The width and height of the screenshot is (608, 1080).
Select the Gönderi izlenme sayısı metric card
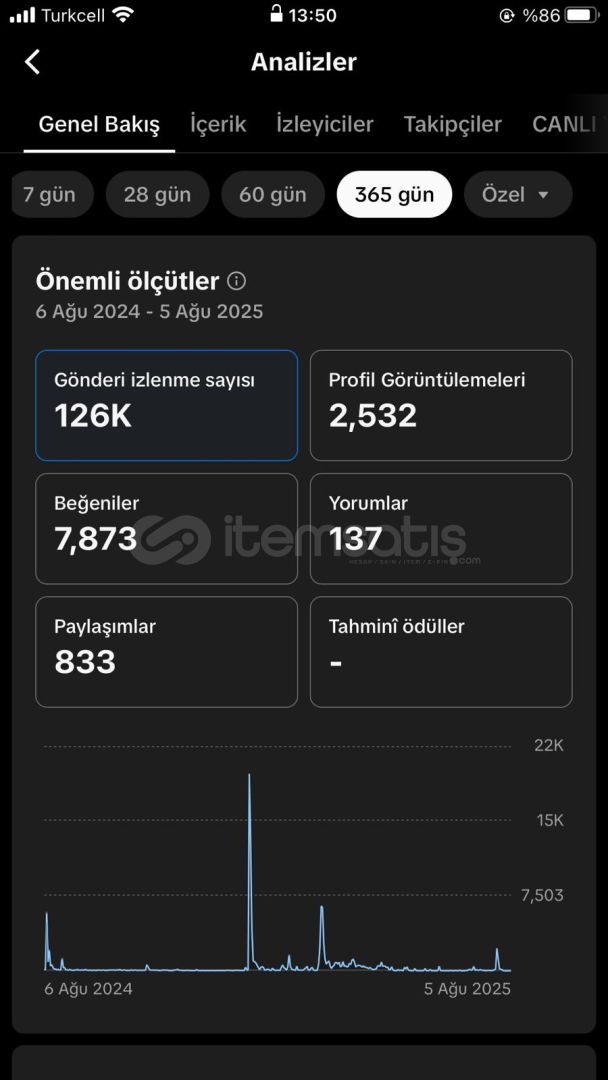pyautogui.click(x=167, y=405)
